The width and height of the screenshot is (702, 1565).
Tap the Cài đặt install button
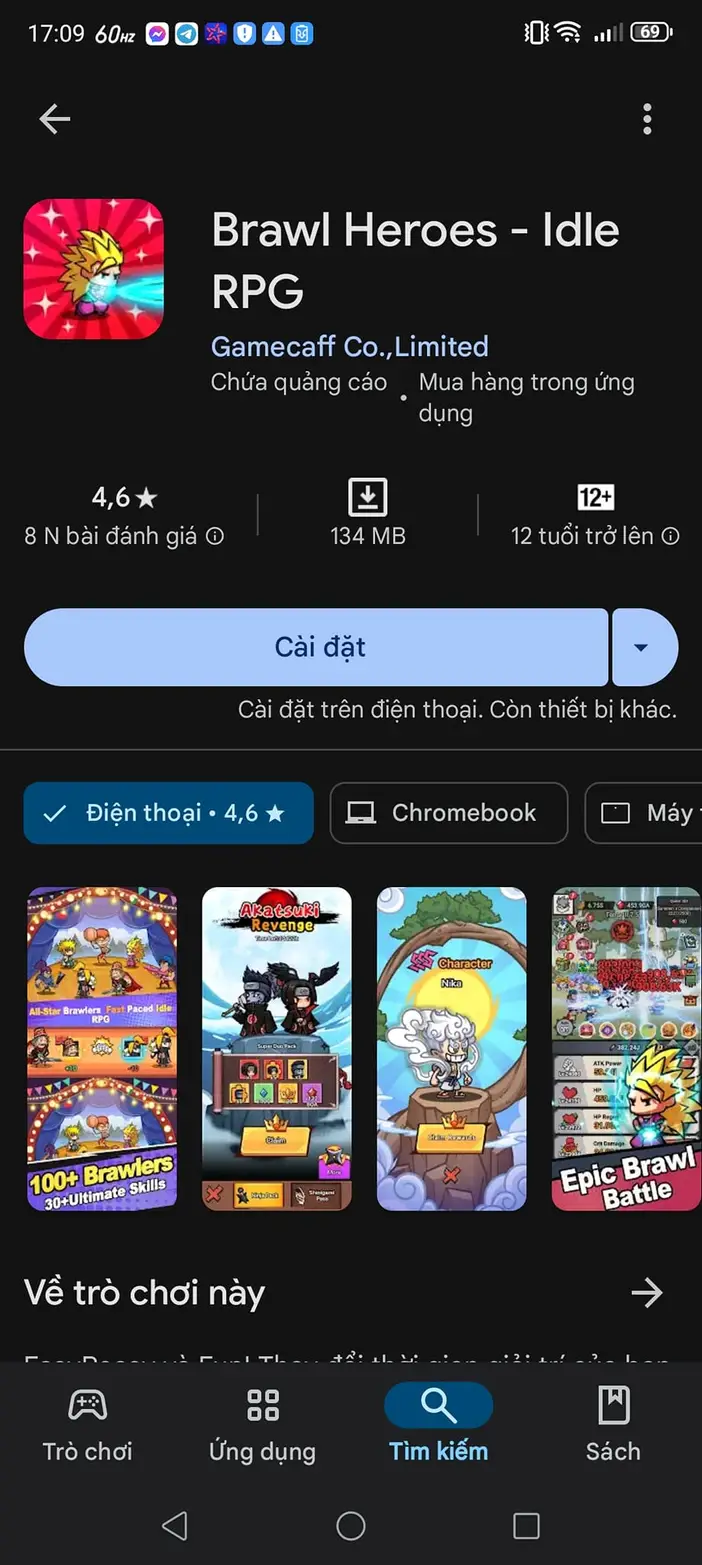(316, 647)
